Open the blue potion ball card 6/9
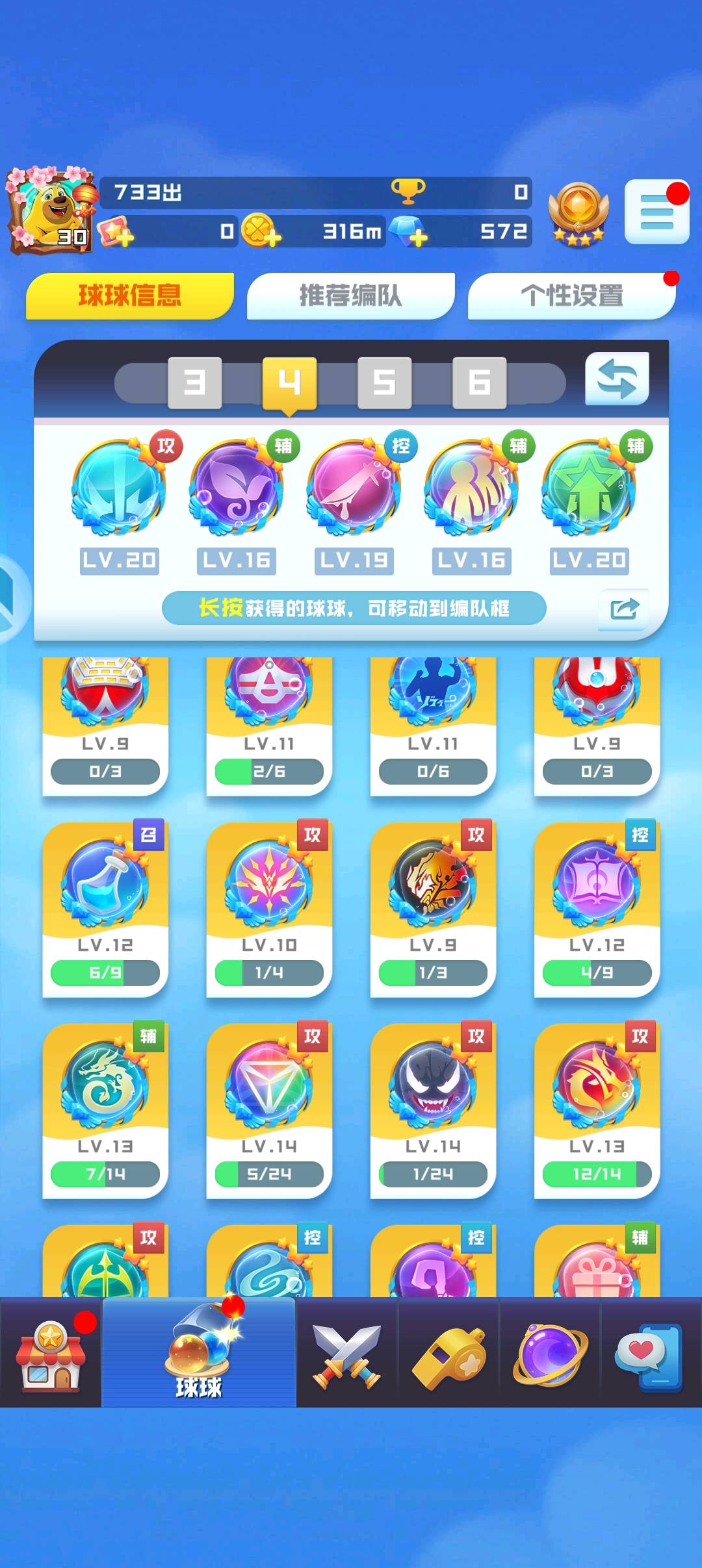Screen dimensions: 702x1568 pos(105,909)
